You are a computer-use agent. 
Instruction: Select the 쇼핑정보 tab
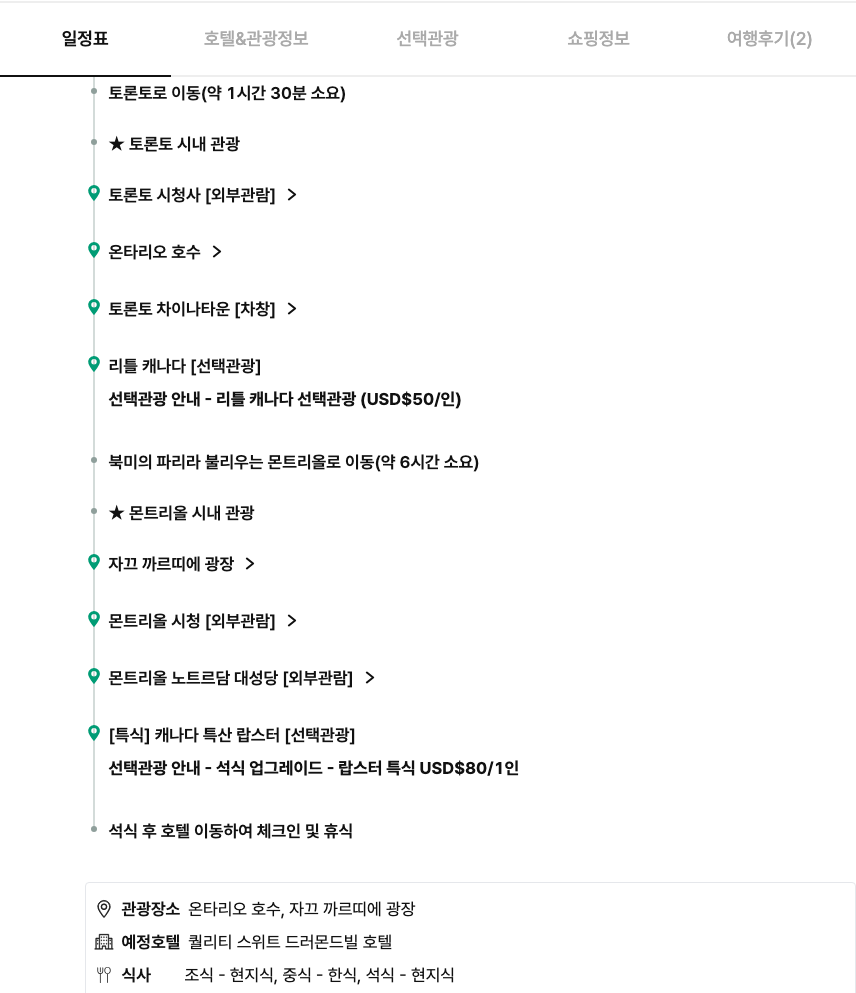point(598,39)
